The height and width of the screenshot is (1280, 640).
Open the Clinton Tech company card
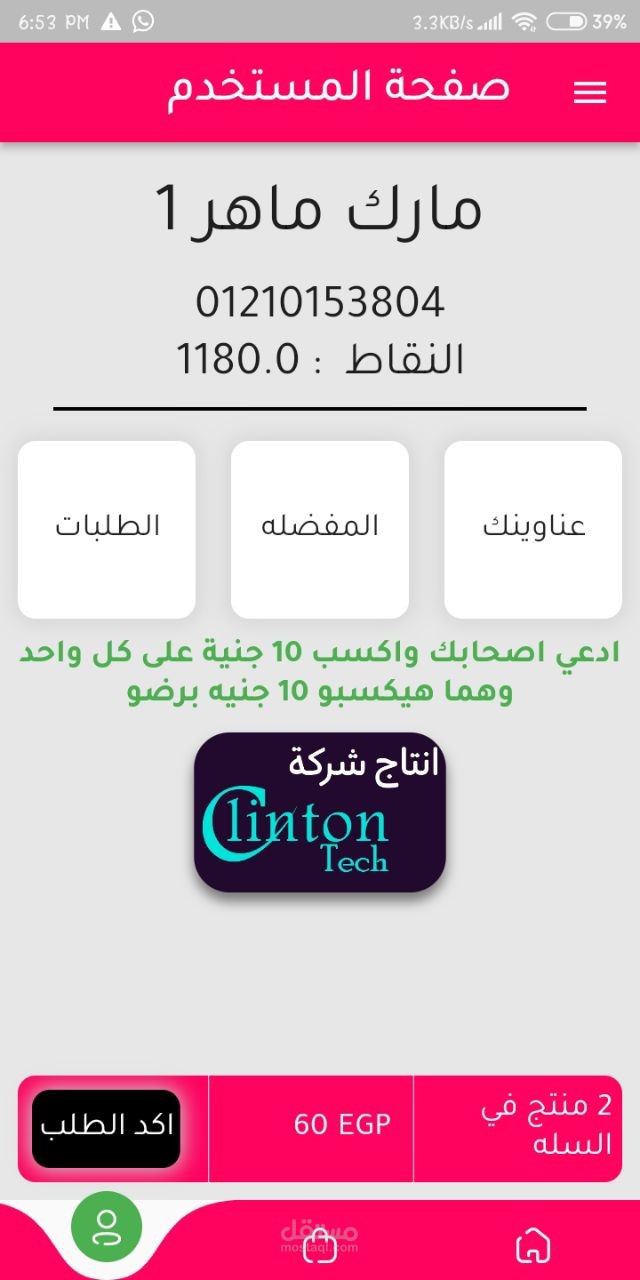coord(320,812)
